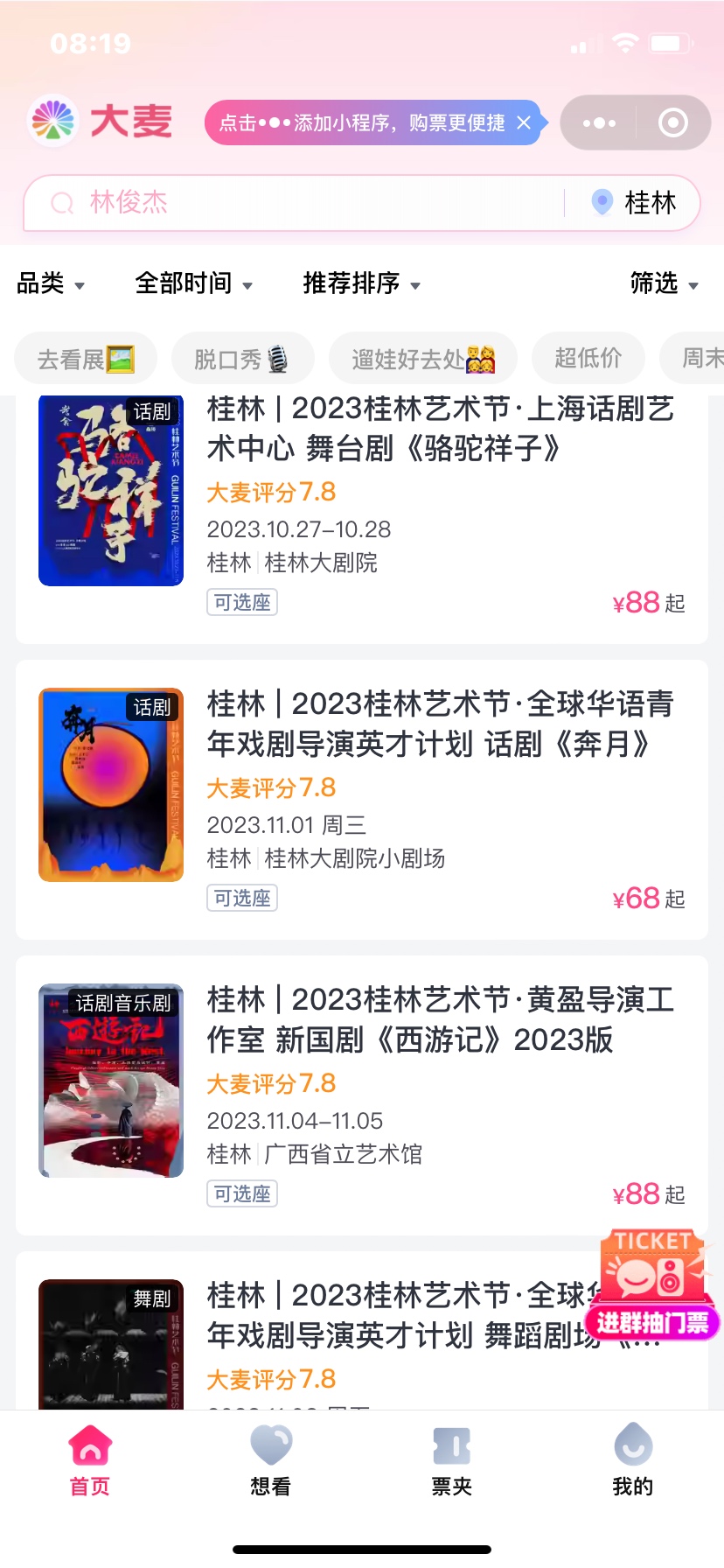Select the 脱口秀 chip

[242, 359]
